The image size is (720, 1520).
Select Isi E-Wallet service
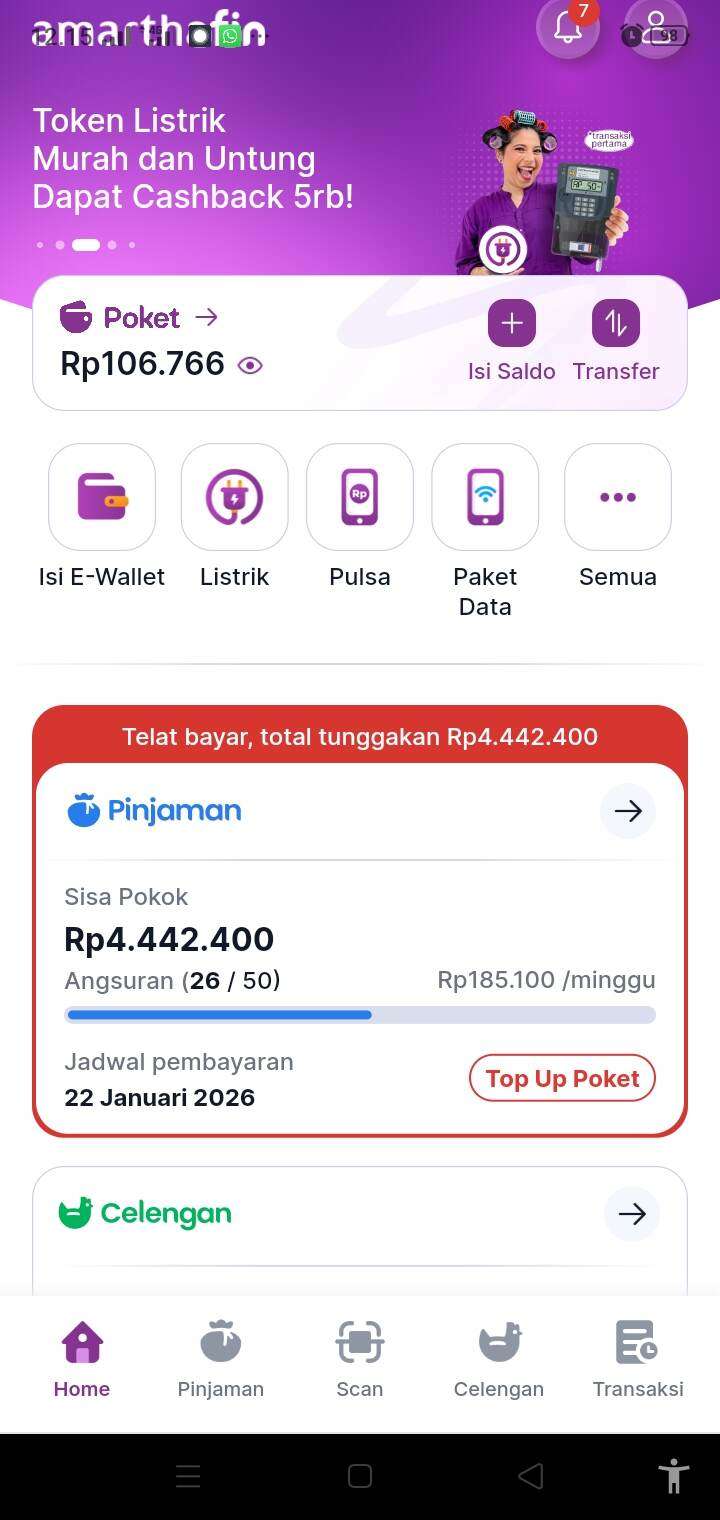(x=102, y=498)
